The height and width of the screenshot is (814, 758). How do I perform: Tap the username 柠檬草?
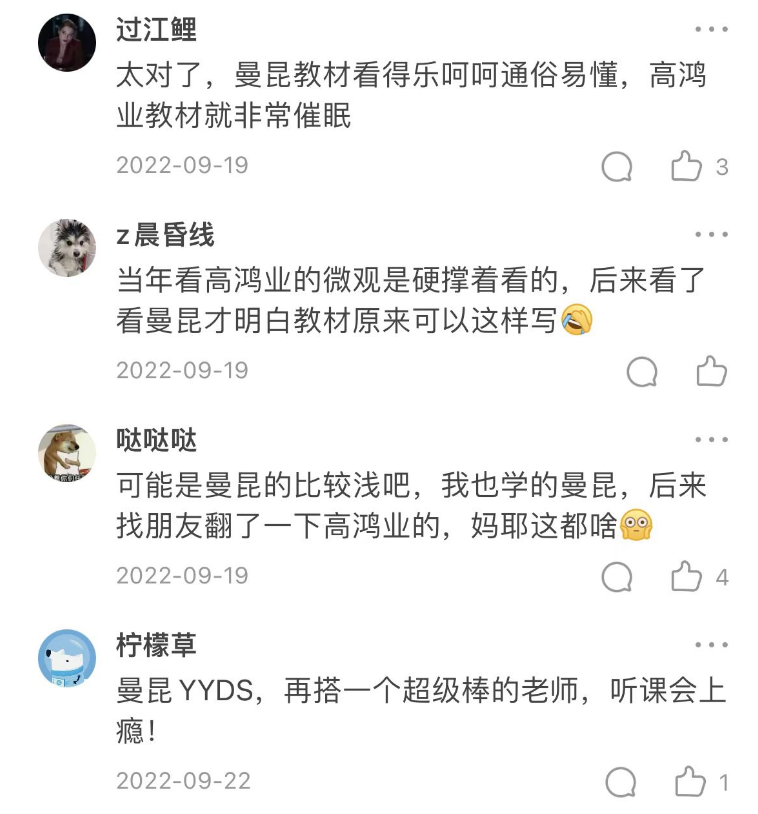click(156, 645)
